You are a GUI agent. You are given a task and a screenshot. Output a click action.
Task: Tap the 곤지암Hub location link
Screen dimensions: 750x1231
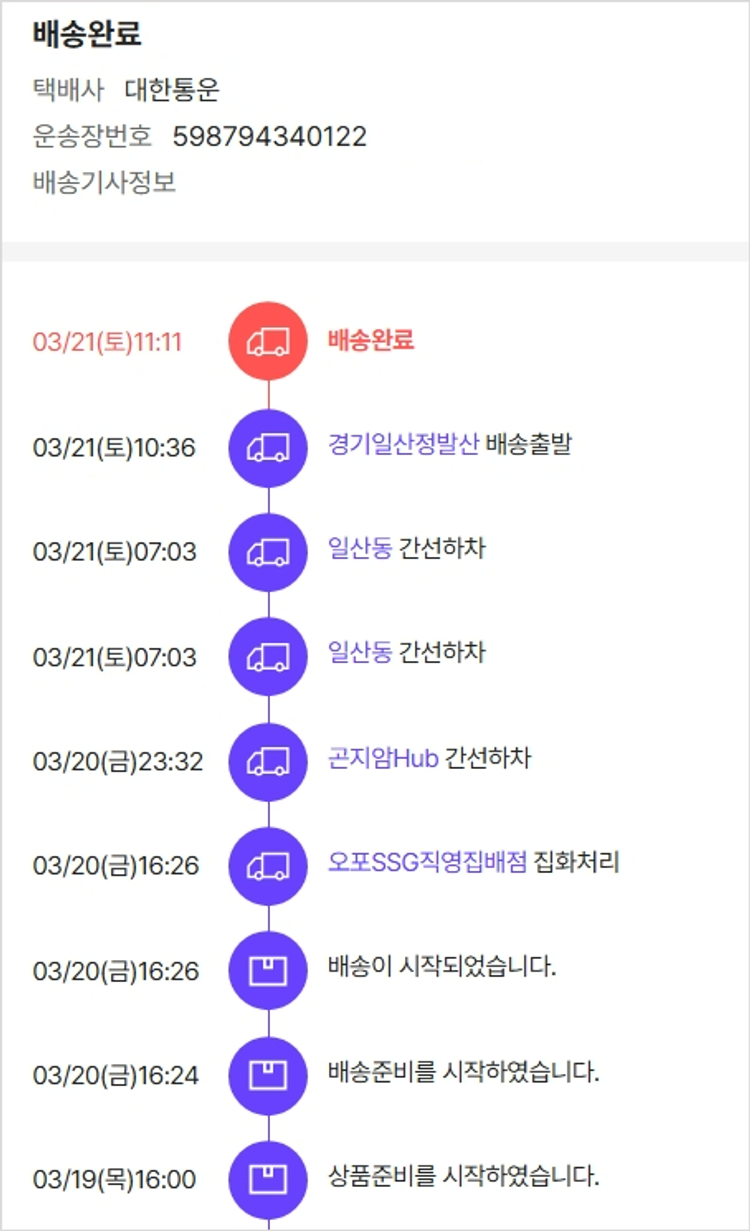click(383, 759)
